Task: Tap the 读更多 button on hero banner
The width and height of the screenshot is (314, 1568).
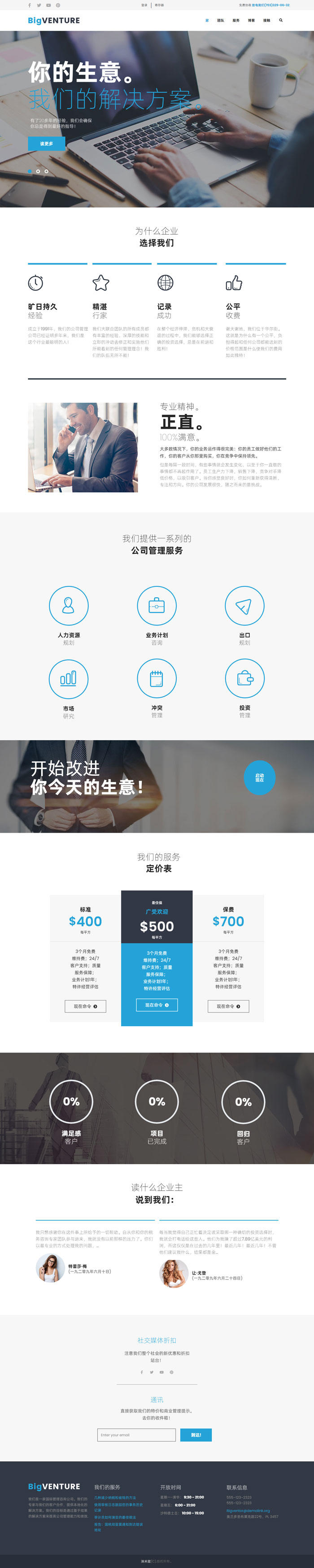Action: click(46, 144)
